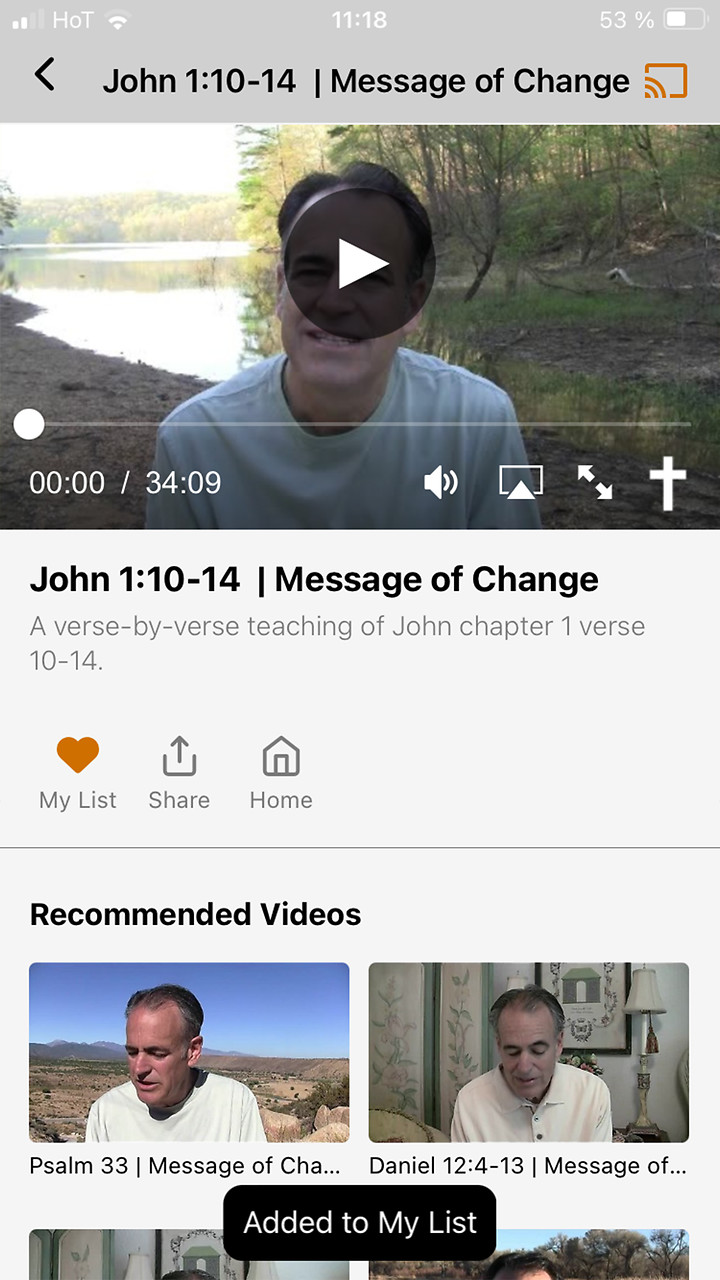
Task: Open AirPlay screen mirroring options
Action: [517, 481]
